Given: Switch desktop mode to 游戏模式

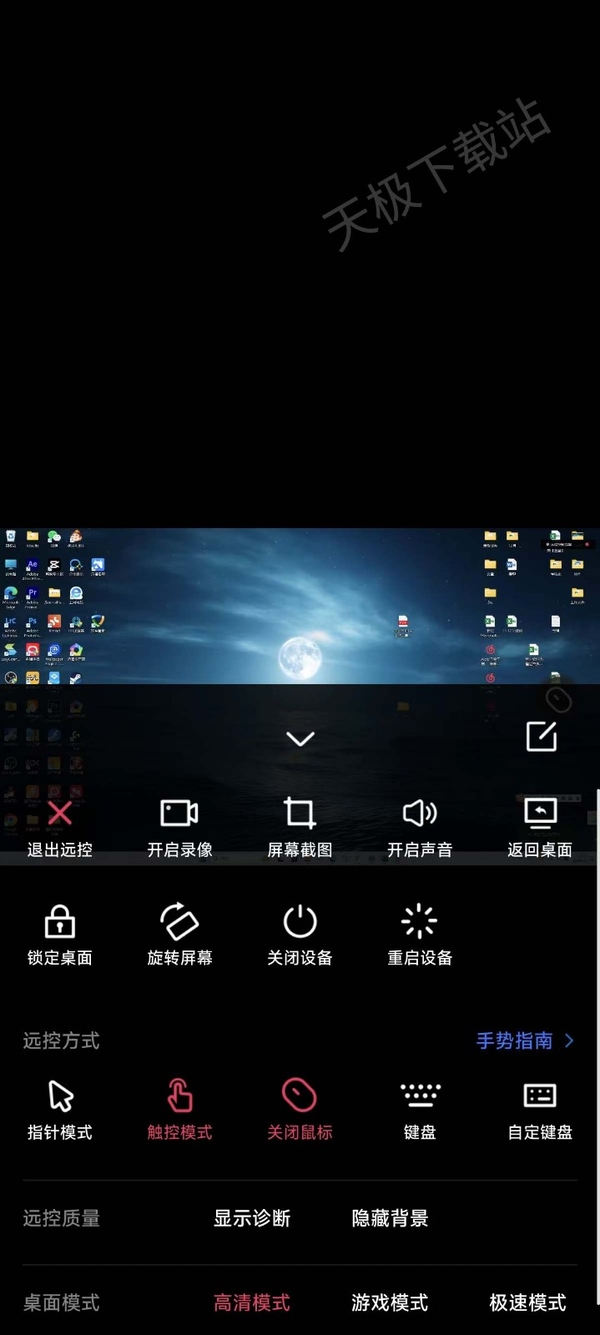Looking at the screenshot, I should tap(390, 1303).
